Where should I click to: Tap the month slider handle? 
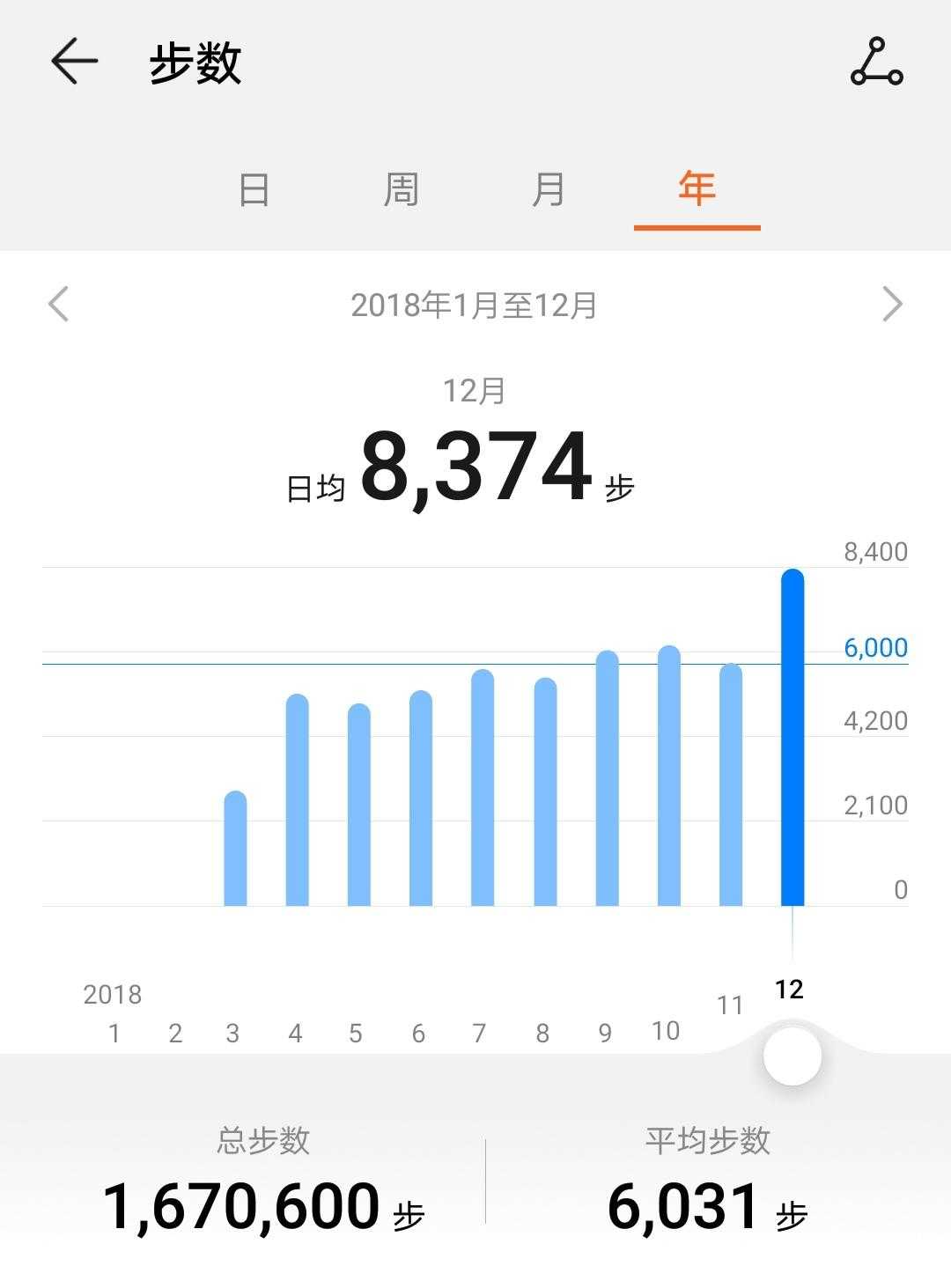pos(792,1056)
